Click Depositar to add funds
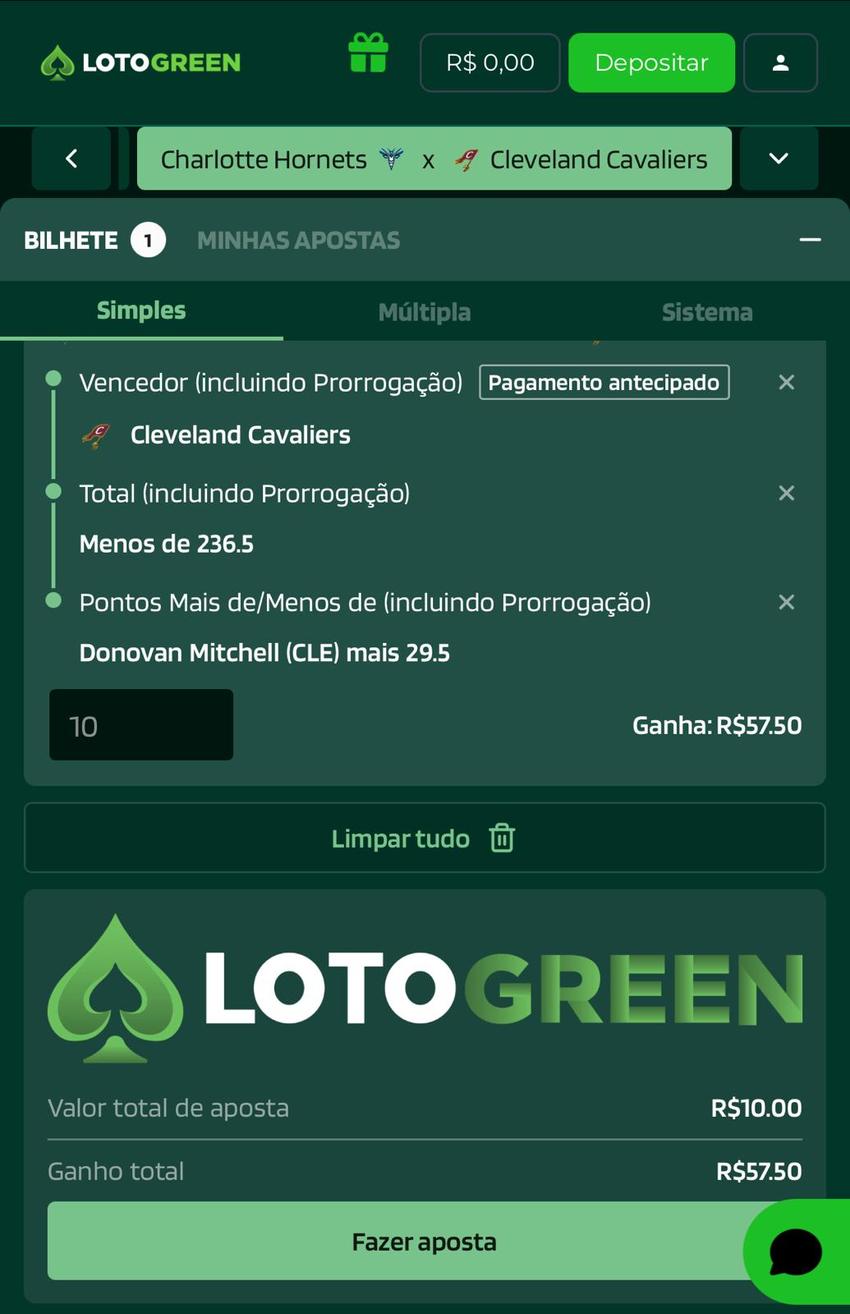Image resolution: width=850 pixels, height=1314 pixels. pyautogui.click(x=651, y=62)
